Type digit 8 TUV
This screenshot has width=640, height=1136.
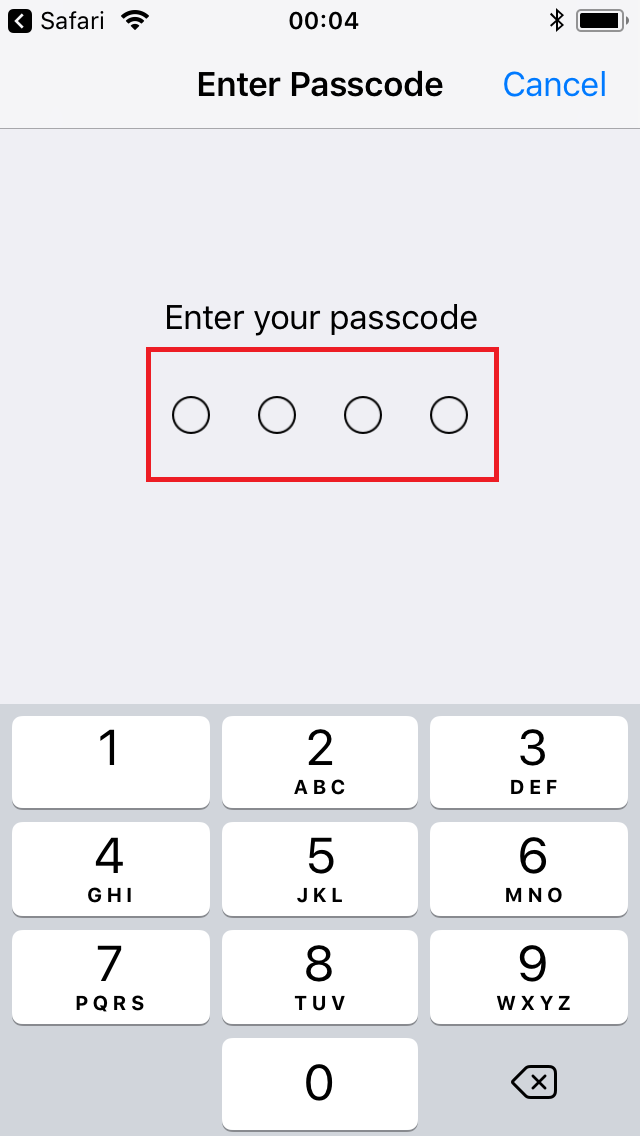point(320,977)
